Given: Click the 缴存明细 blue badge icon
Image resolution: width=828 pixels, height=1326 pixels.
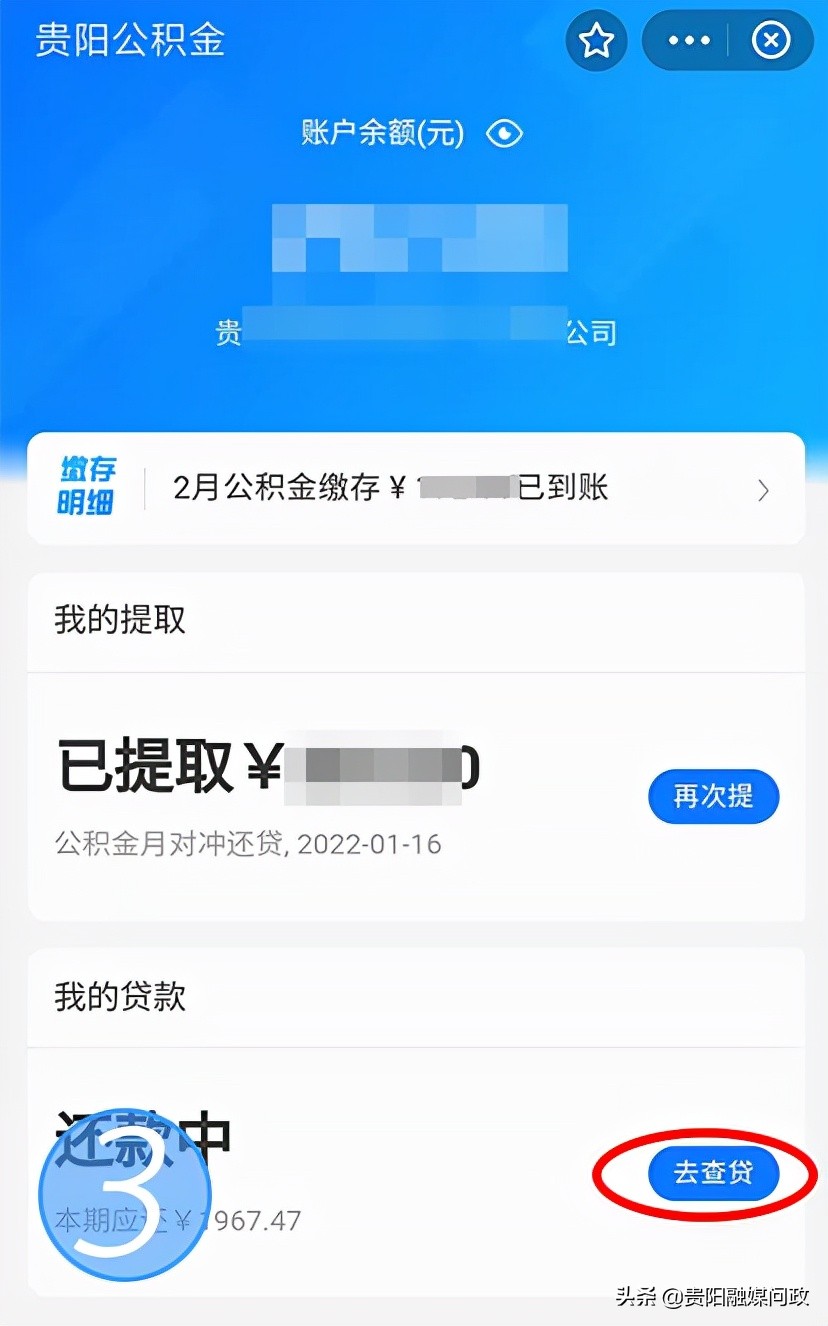Looking at the screenshot, I should 85,487.
